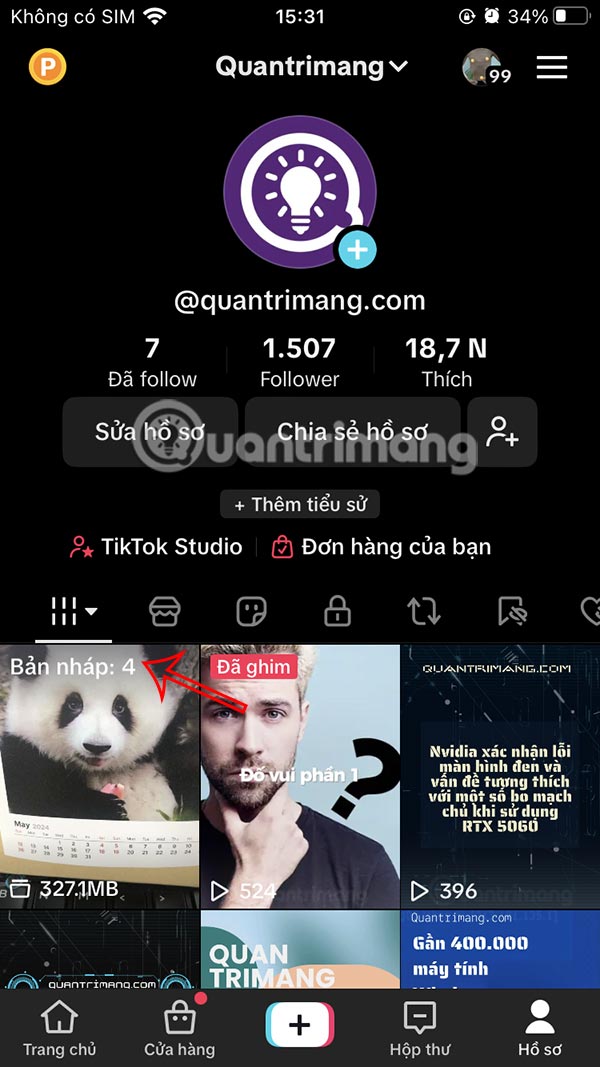Open Đơn hàng của bạn
600x1067 pixels.
(x=382, y=547)
